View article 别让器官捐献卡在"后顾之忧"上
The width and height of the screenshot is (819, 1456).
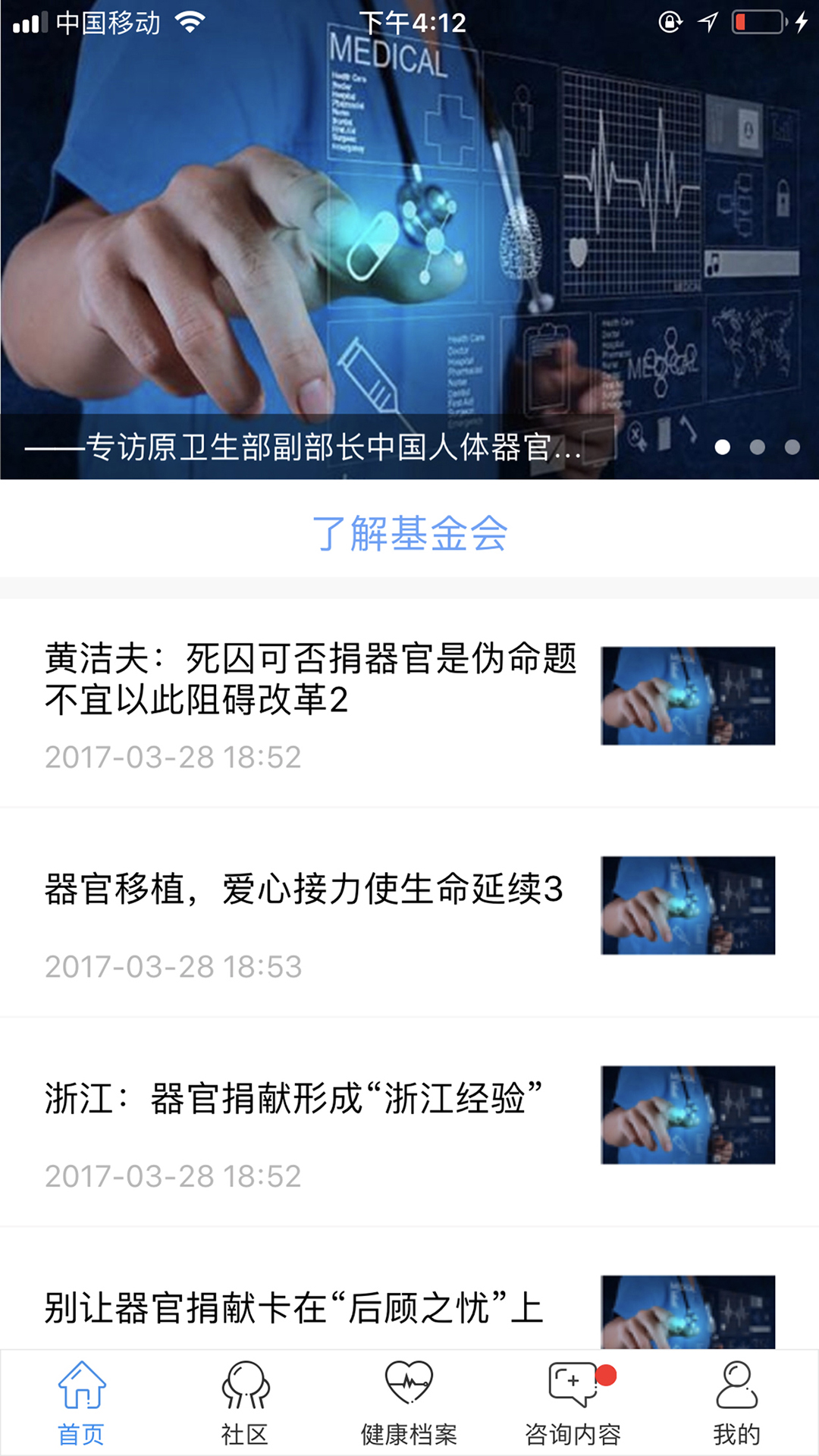[x=294, y=1308]
